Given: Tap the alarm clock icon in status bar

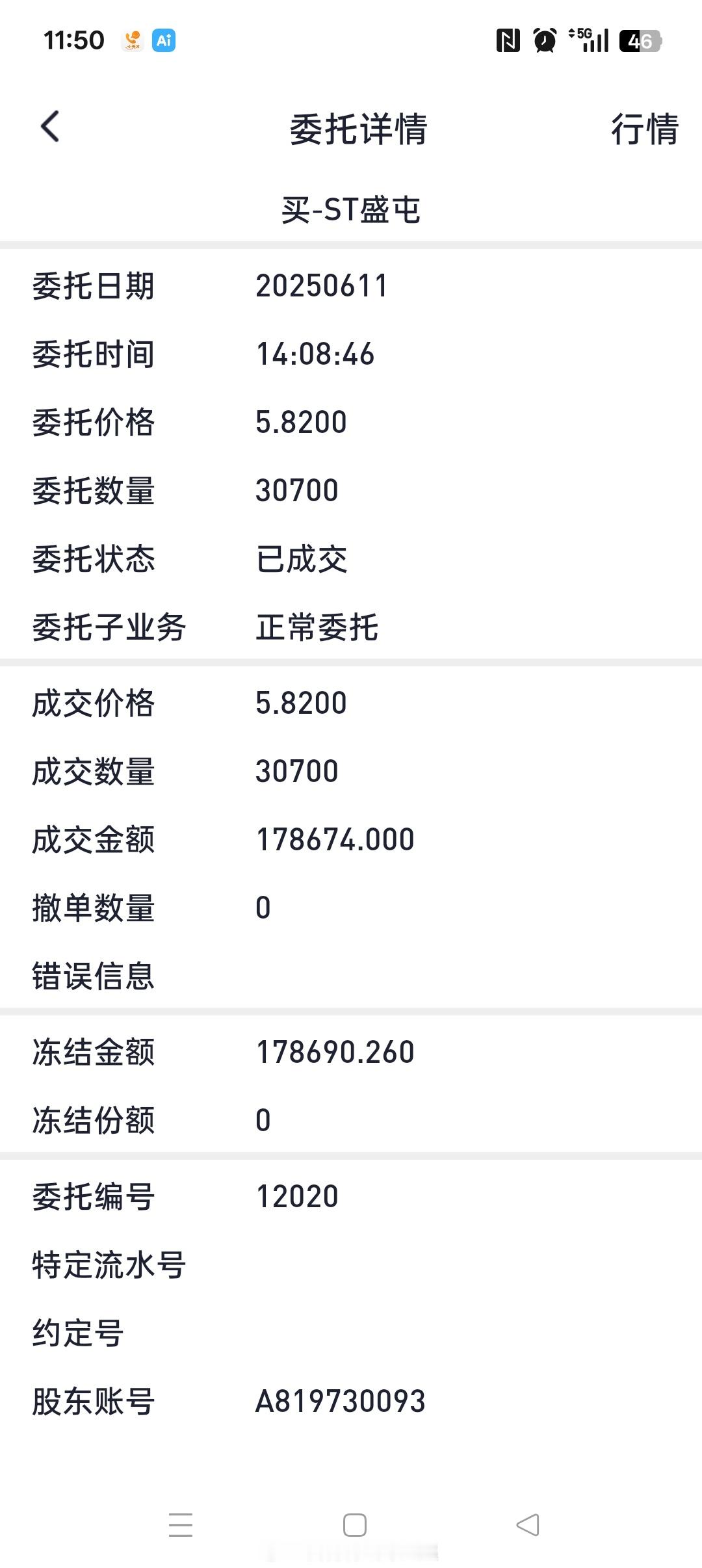Looking at the screenshot, I should coord(545,40).
